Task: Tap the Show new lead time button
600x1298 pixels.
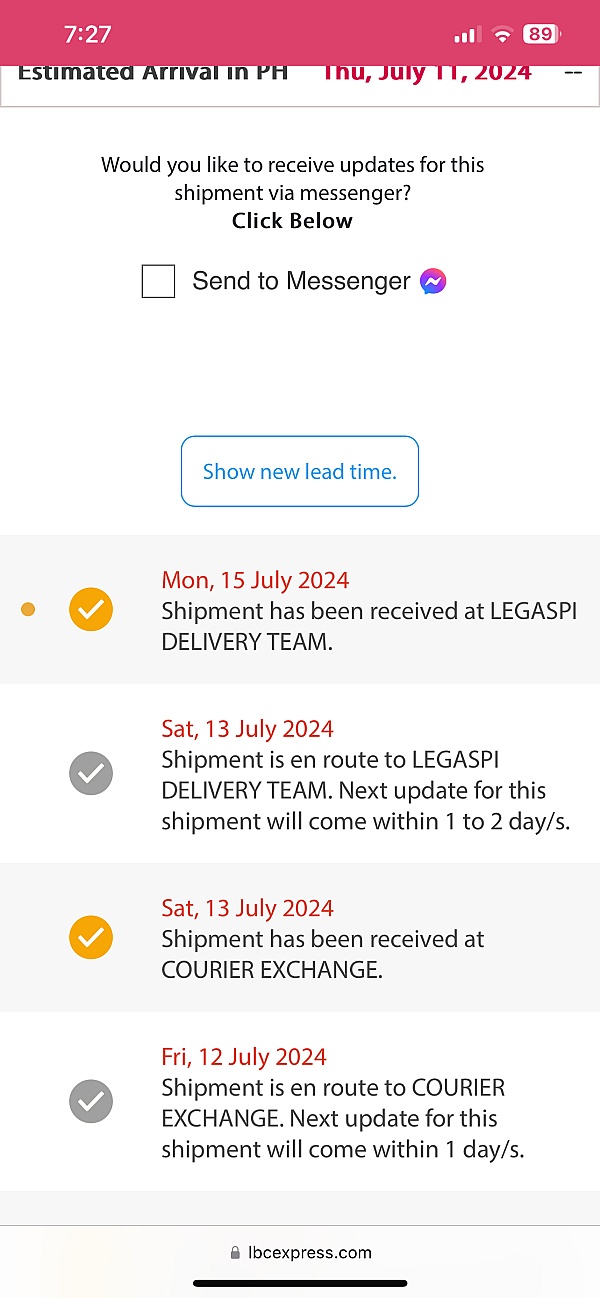Action: click(x=300, y=471)
